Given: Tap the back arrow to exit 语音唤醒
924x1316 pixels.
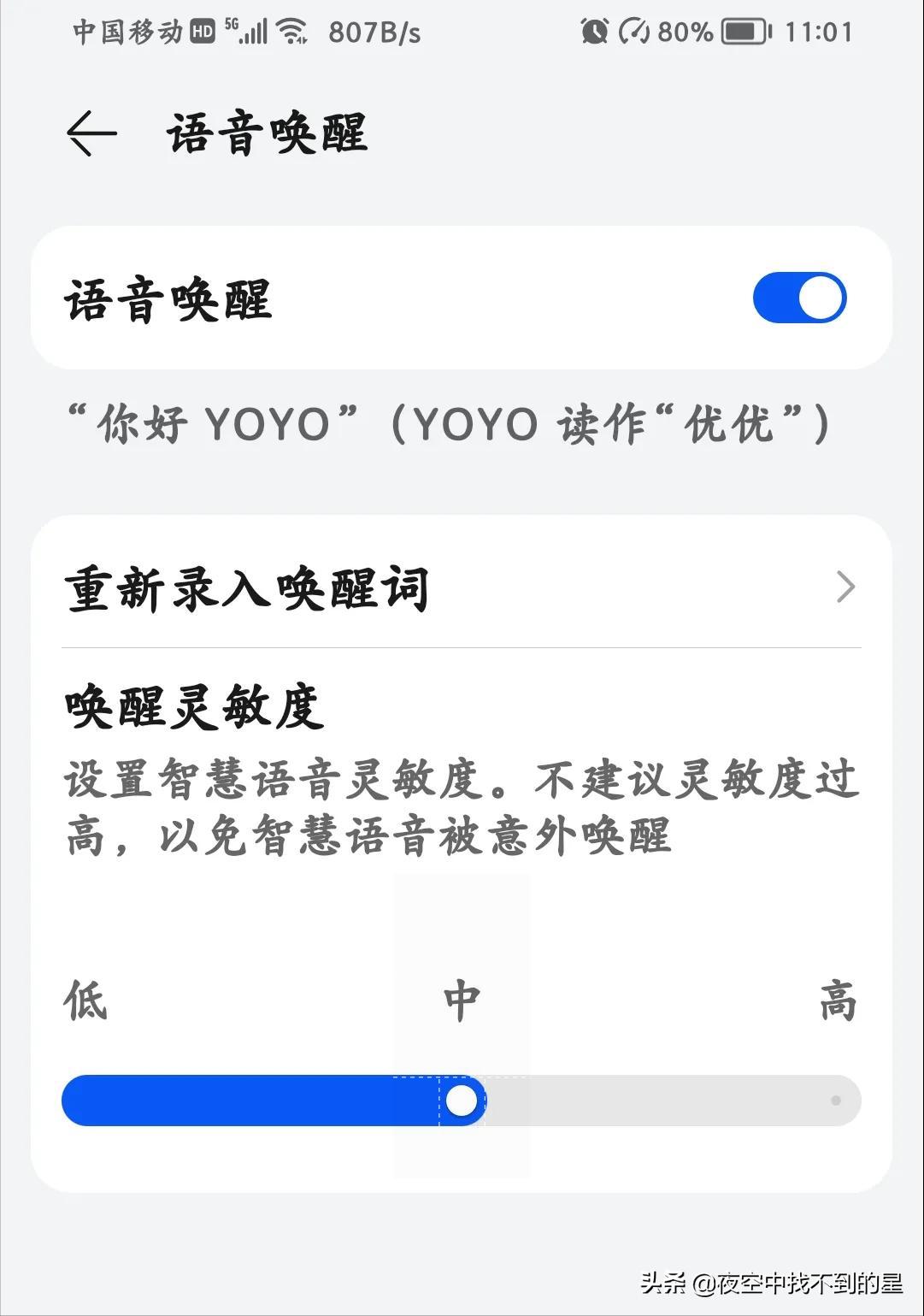Looking at the screenshot, I should click(90, 133).
